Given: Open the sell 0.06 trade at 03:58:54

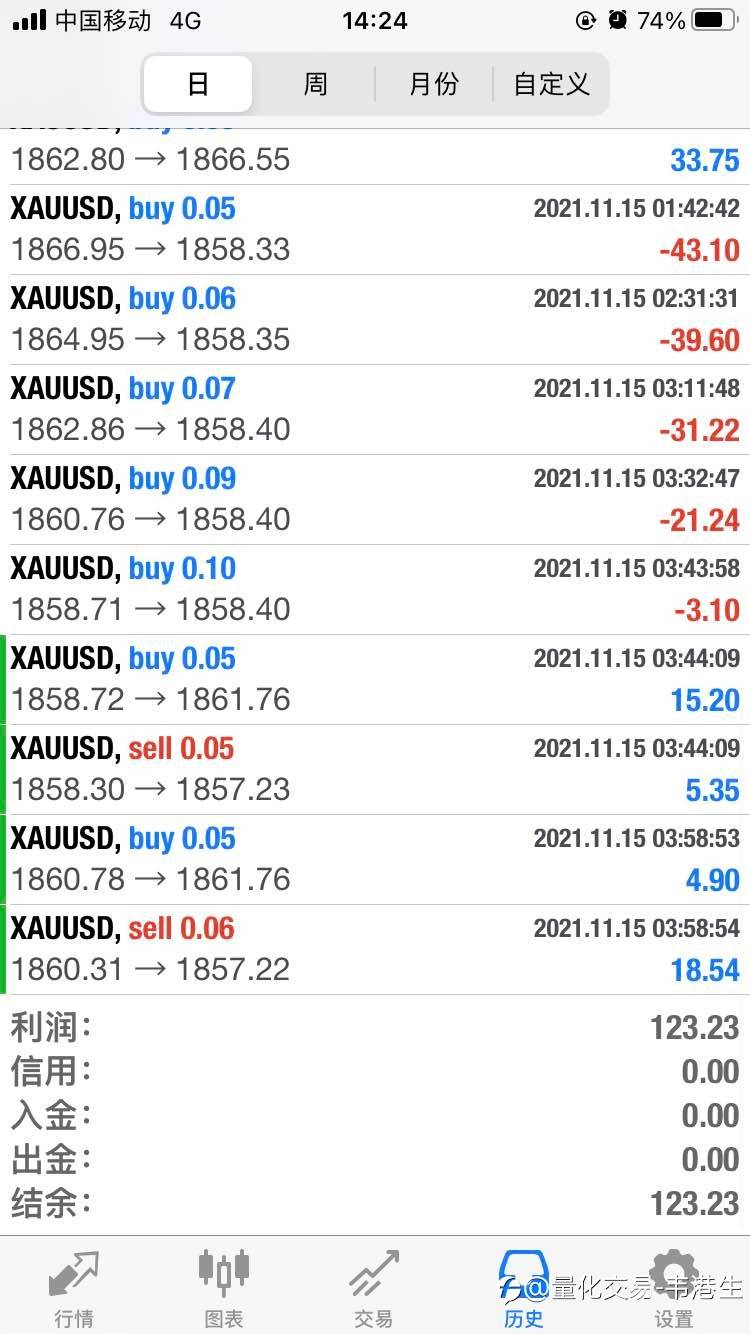Looking at the screenshot, I should (x=375, y=950).
